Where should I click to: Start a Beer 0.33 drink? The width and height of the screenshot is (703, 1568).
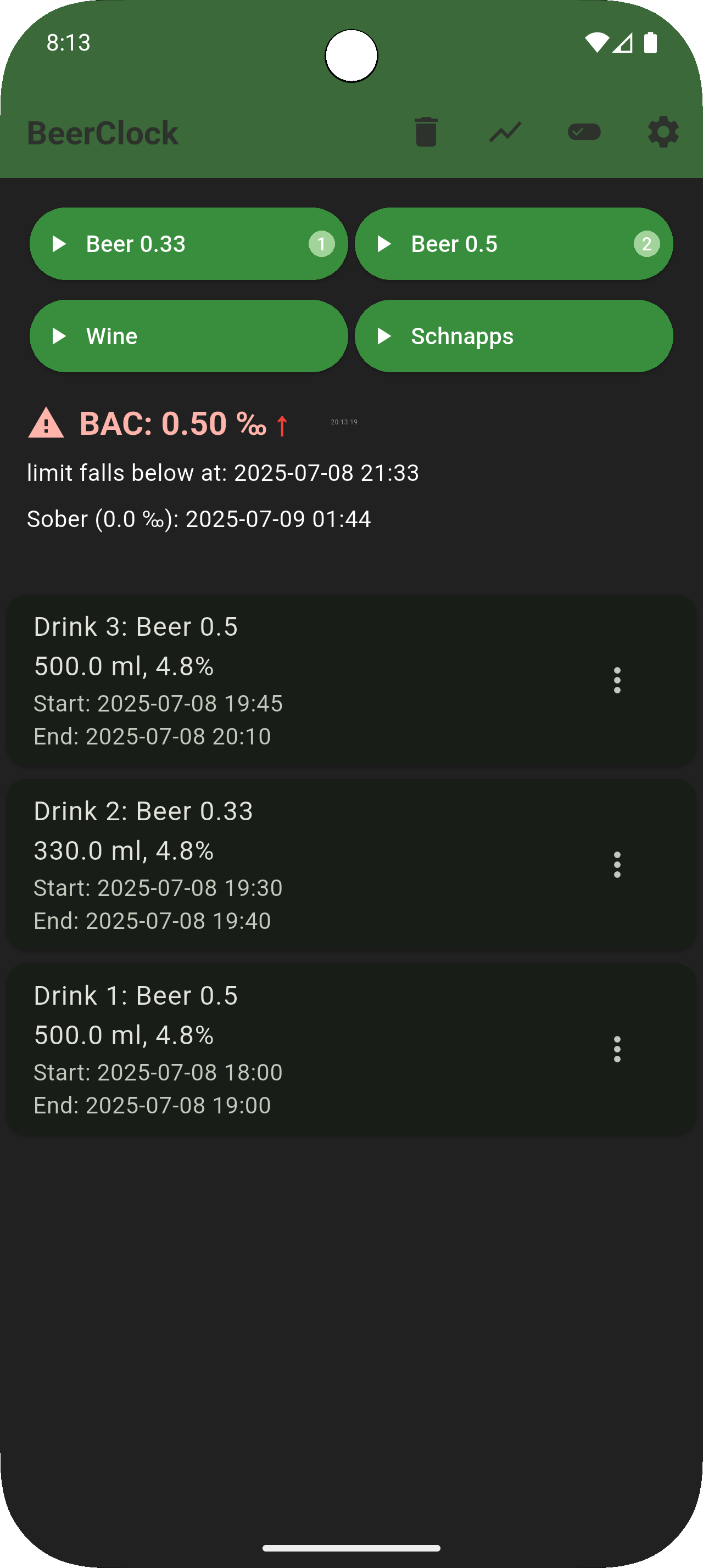(189, 244)
